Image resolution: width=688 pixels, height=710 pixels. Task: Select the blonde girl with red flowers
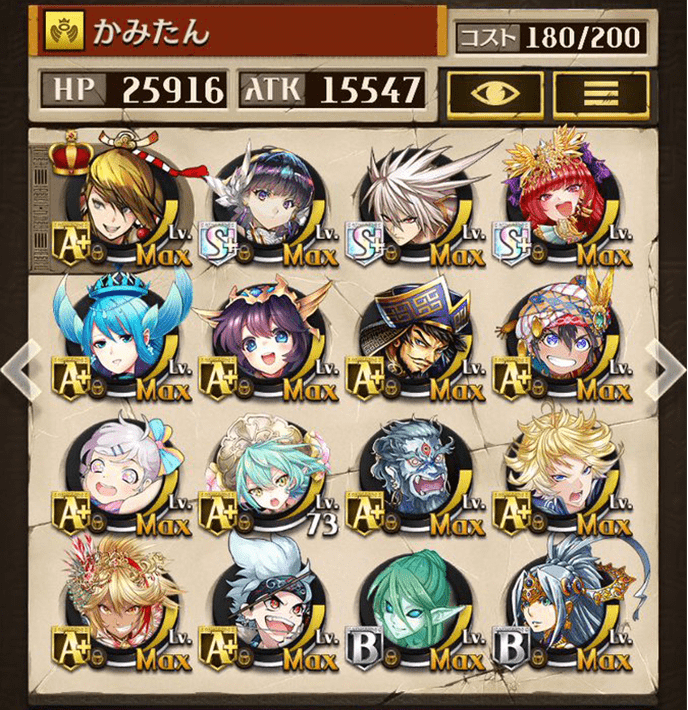pyautogui.click(x=120, y=605)
